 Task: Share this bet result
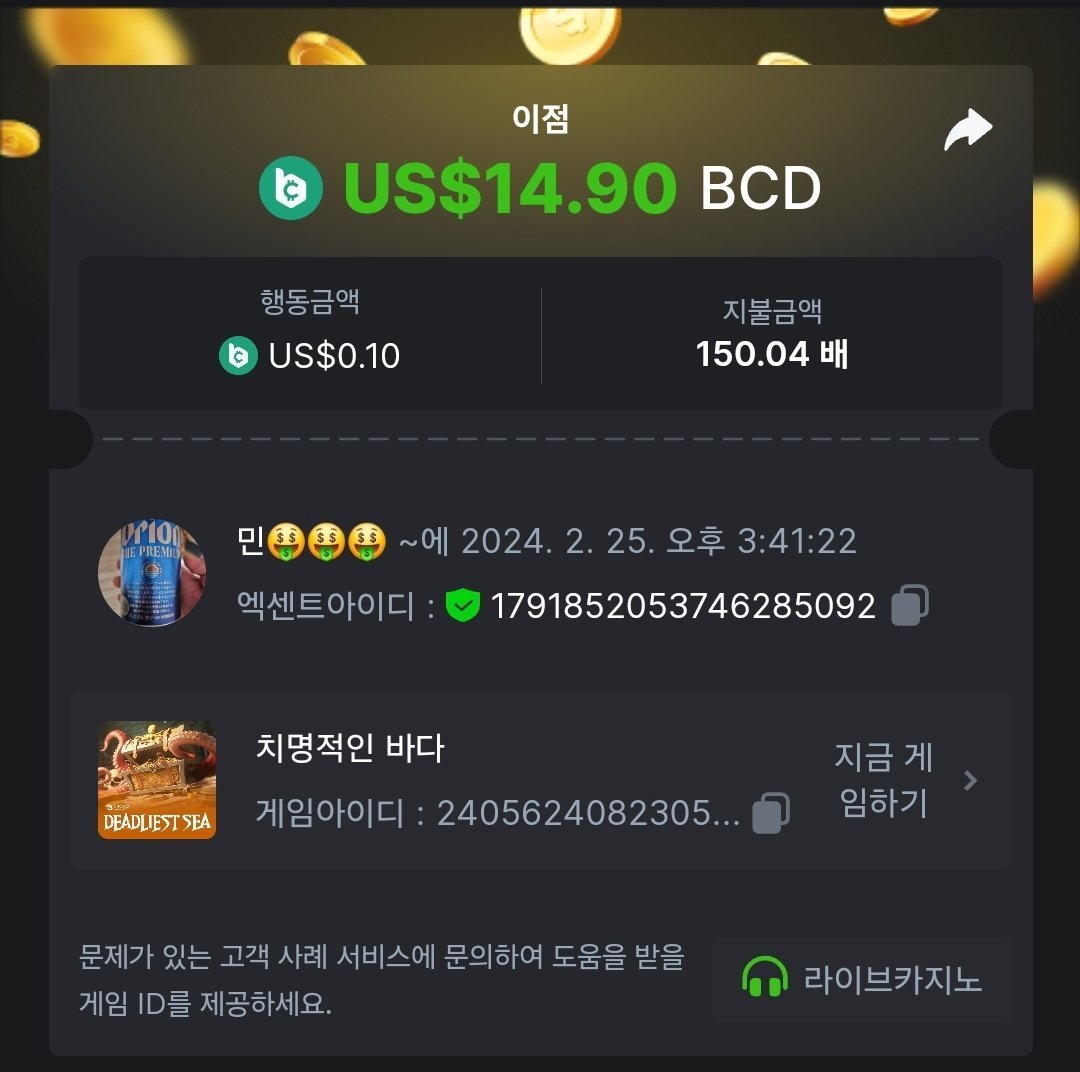[967, 131]
